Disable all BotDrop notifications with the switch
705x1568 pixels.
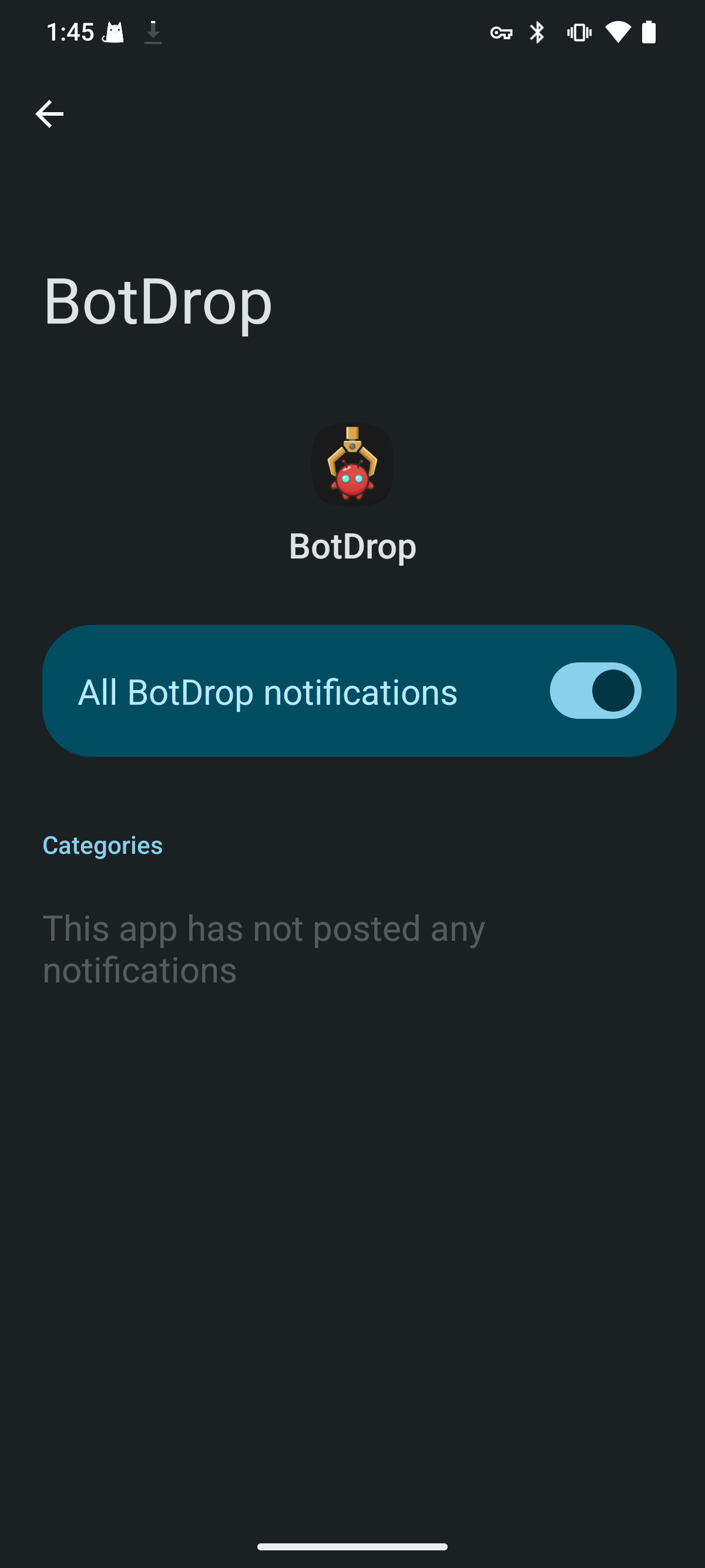point(595,690)
